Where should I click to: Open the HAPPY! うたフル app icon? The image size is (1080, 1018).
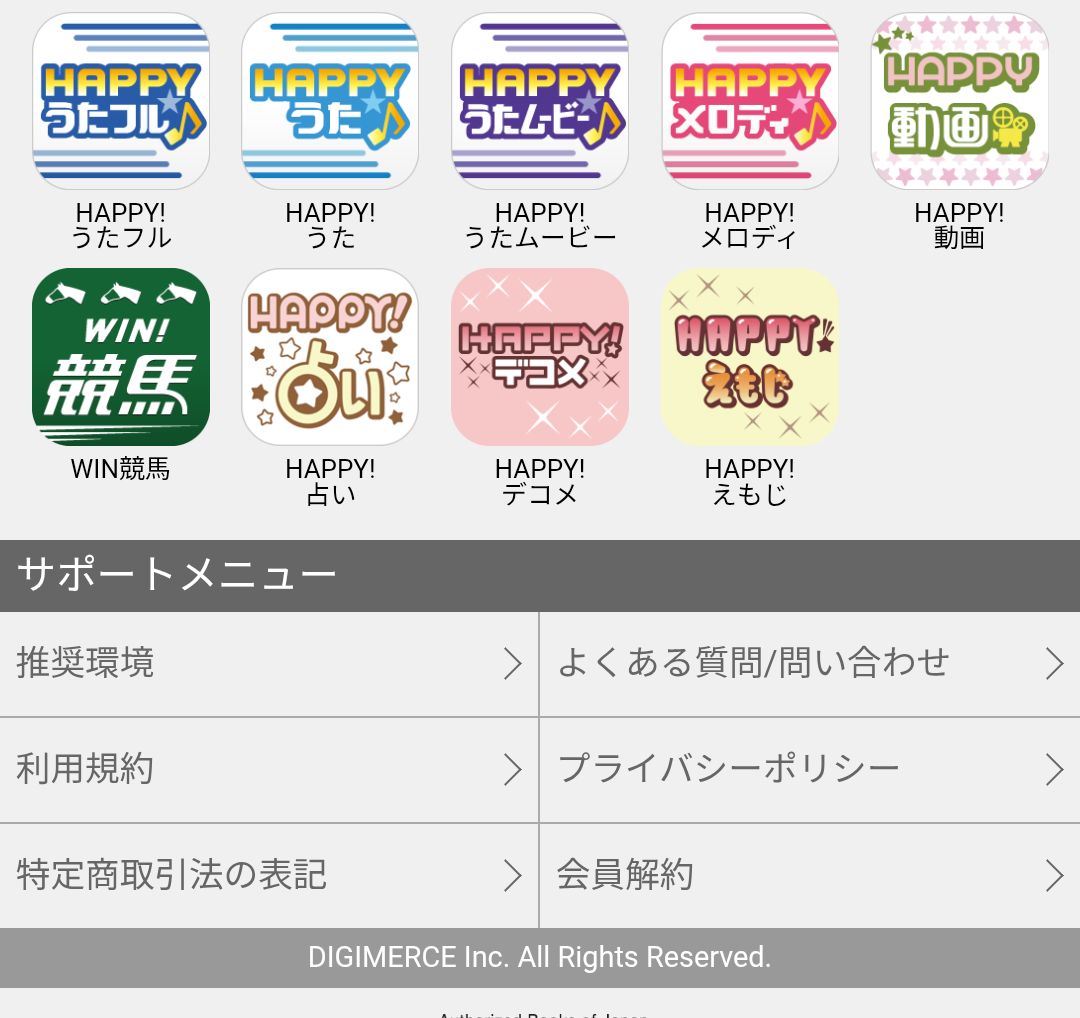click(121, 101)
